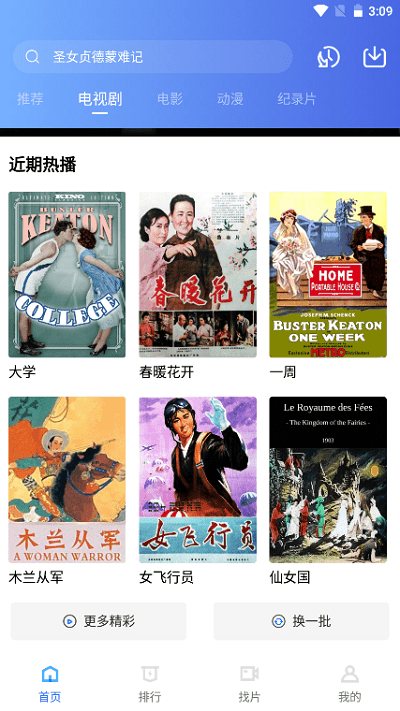This screenshot has height=711, width=400.
Task: Switch to the 纪录片 tab
Action: [x=297, y=98]
